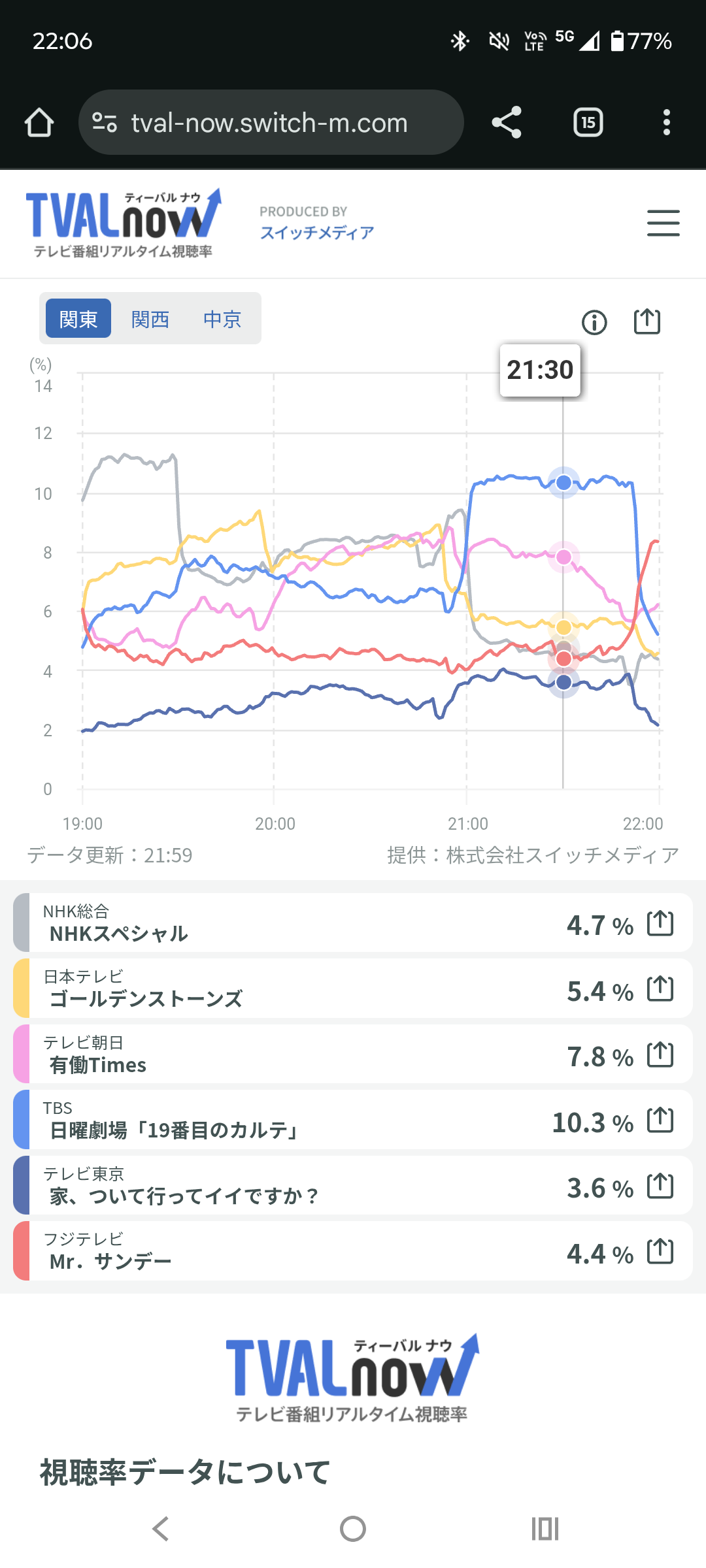Share the 有働Times rating
This screenshot has width=706, height=1568.
[660, 1054]
